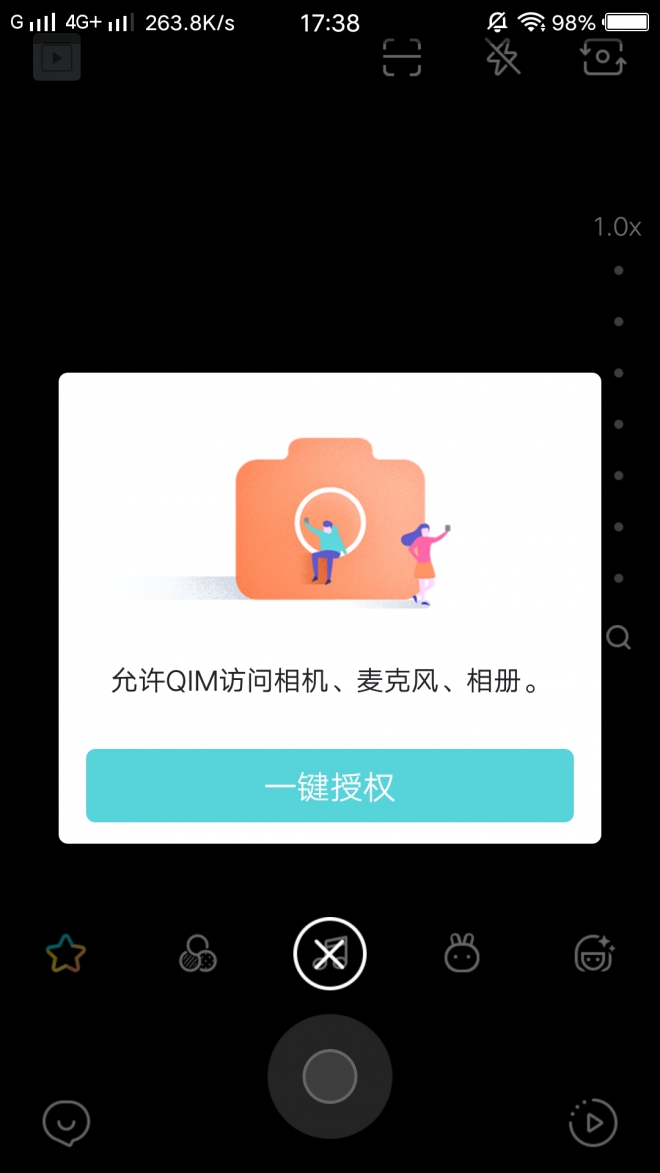Screen dimensions: 660x1173
Task: Tap the no-music icon in circle
Action: point(330,954)
